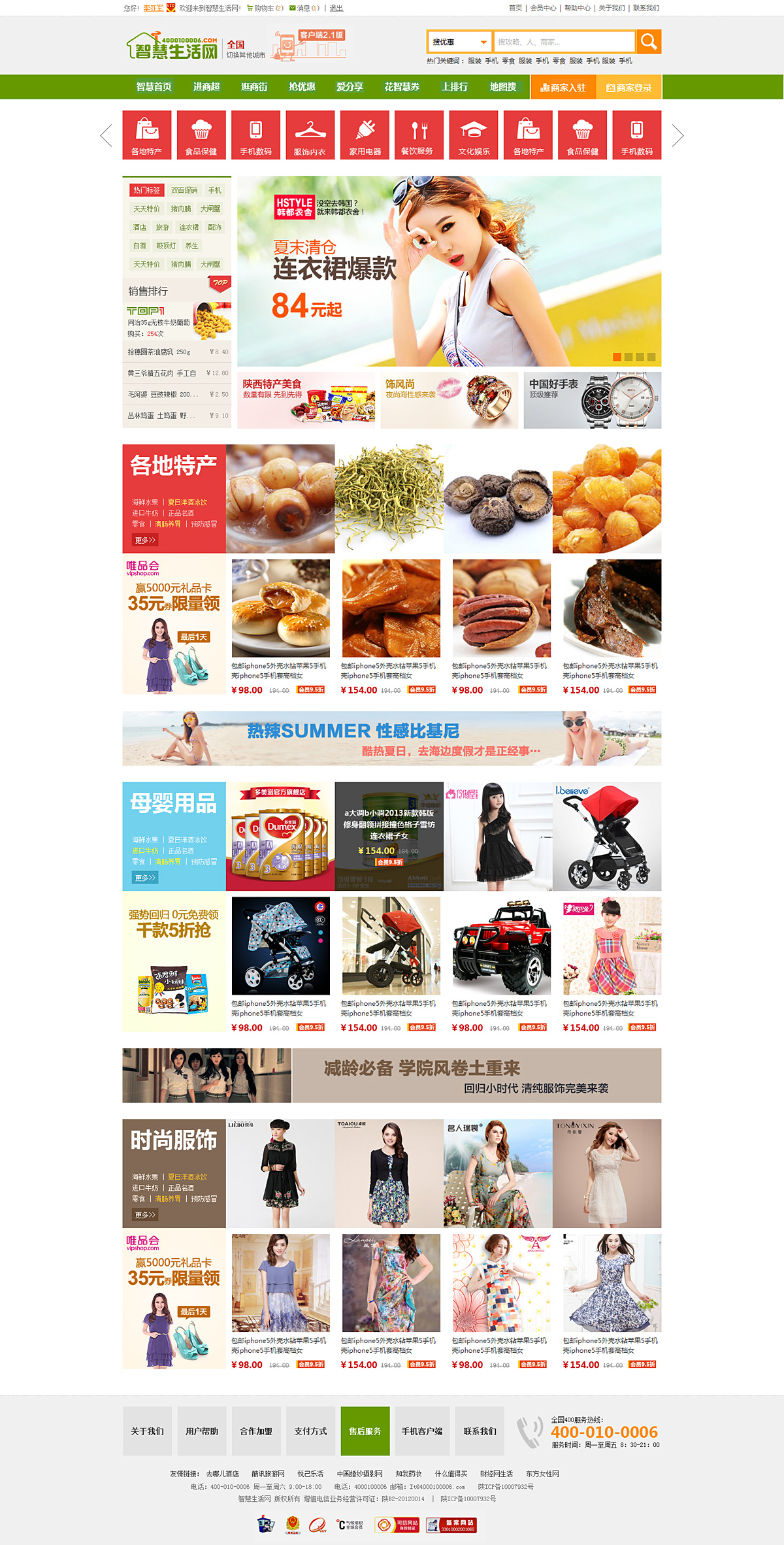This screenshot has width=784, height=1545.
Task: Open the 中国好手表 promo tile
Action: coord(592,400)
